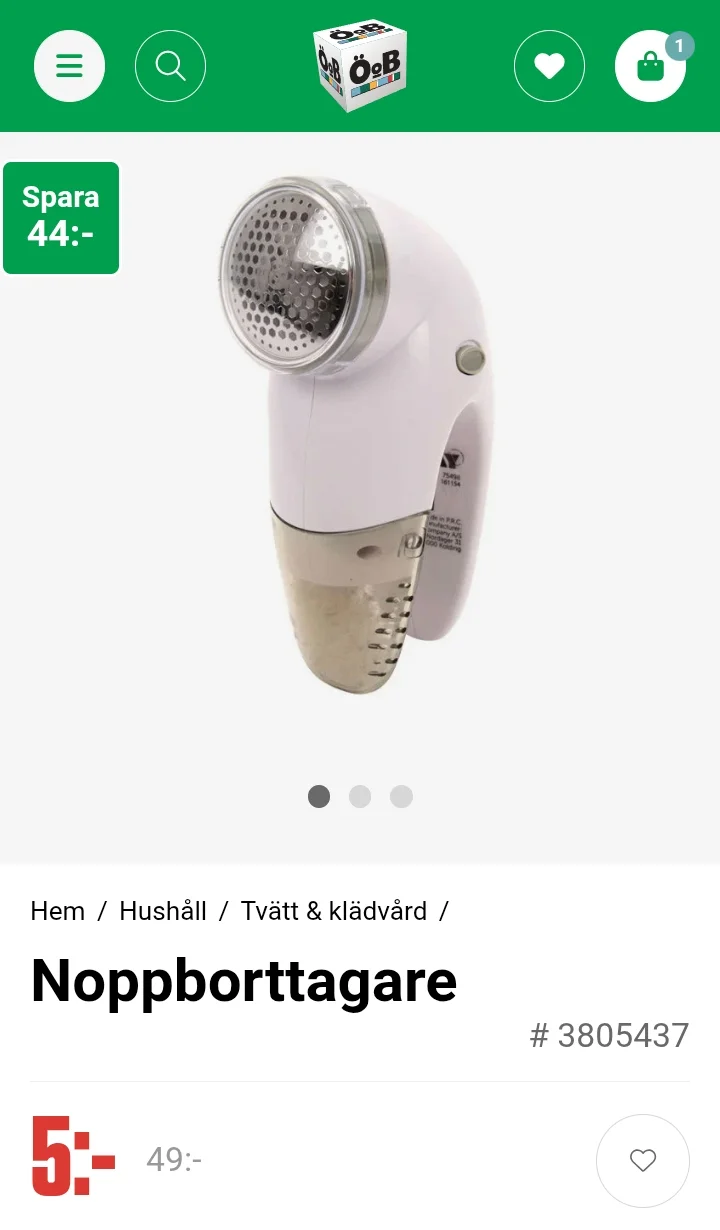
Task: Open the Tvätt & klädvård category link
Action: point(332,911)
